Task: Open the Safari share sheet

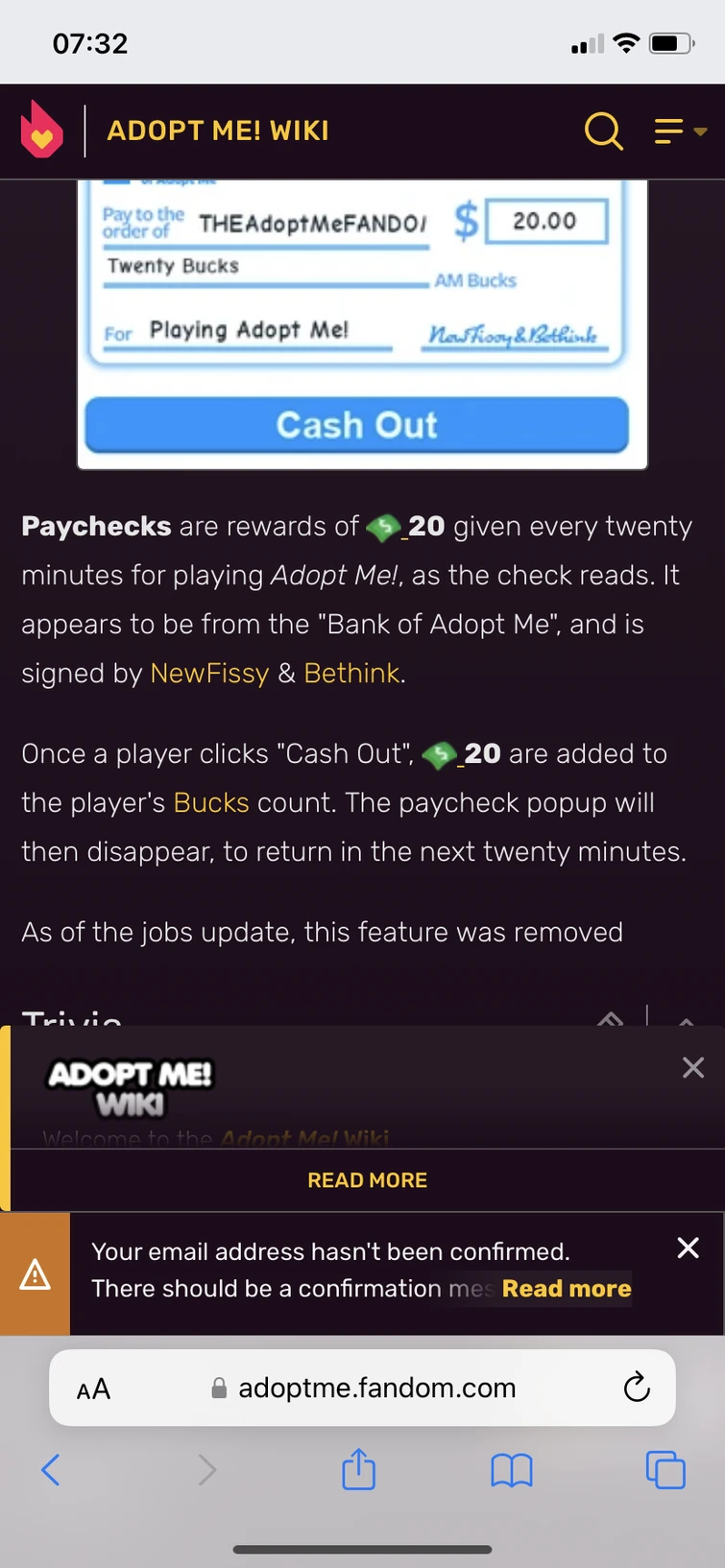Action: pos(358,1469)
